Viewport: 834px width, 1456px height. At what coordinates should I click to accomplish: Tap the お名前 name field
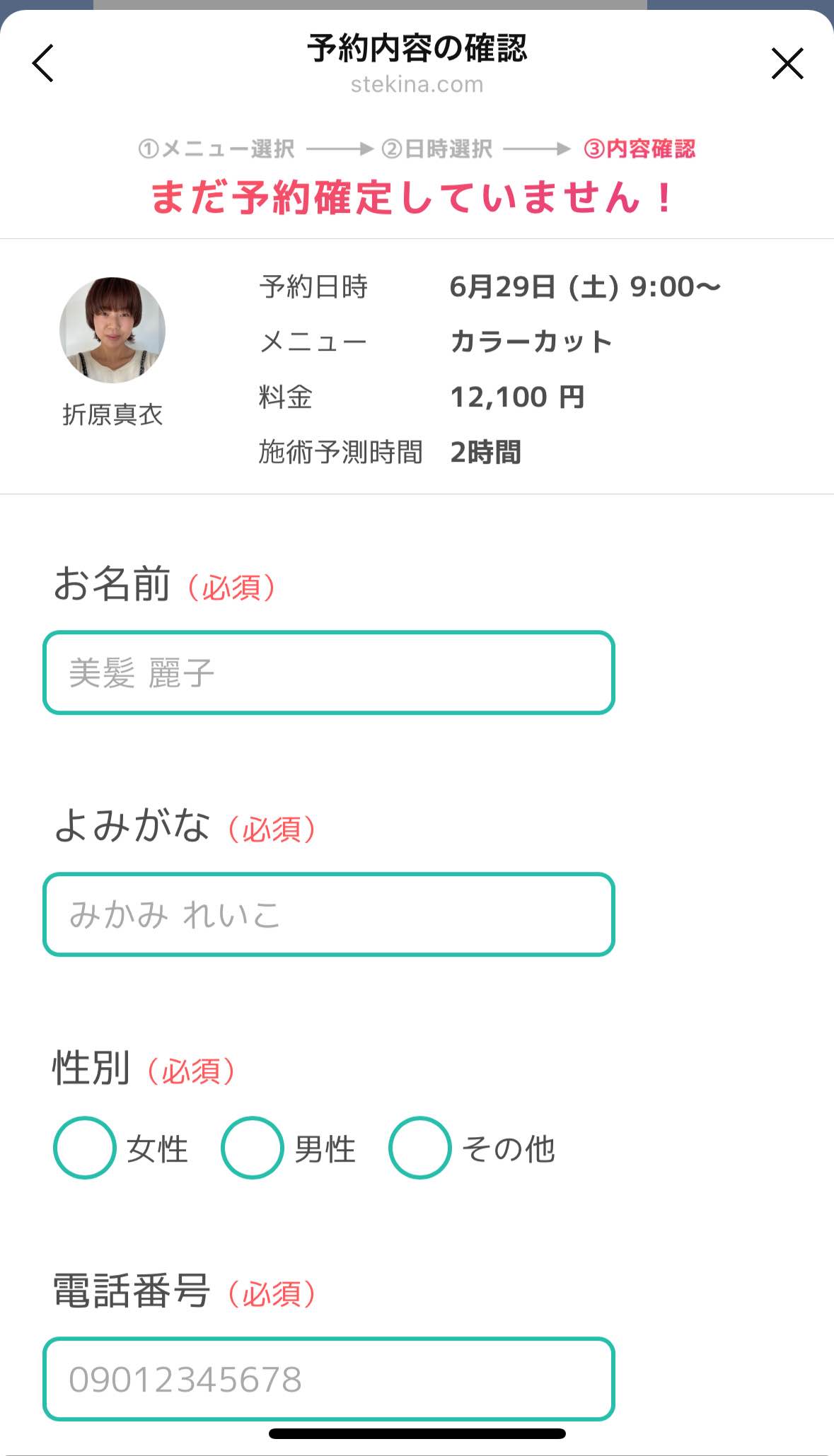click(x=329, y=672)
